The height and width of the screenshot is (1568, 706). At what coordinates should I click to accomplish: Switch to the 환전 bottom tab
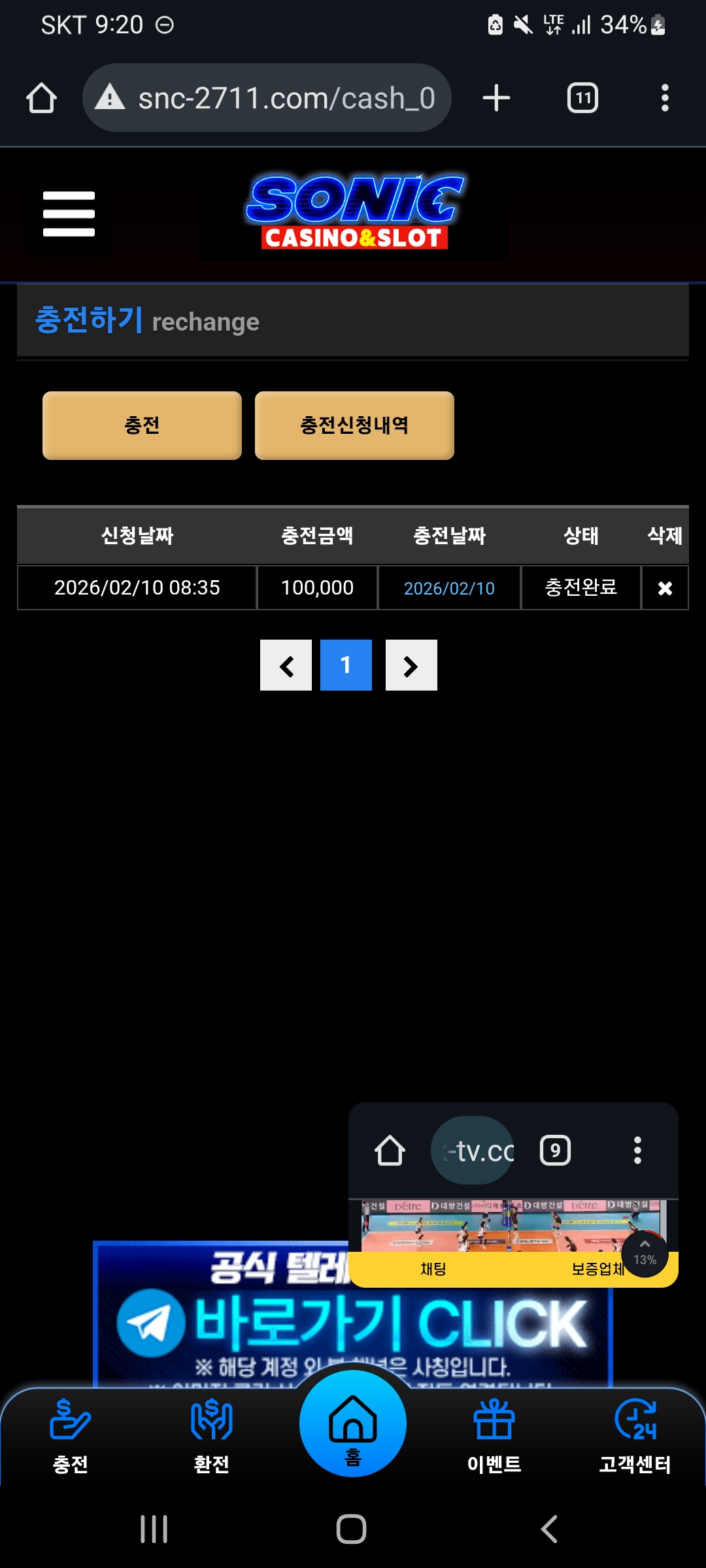click(211, 1436)
